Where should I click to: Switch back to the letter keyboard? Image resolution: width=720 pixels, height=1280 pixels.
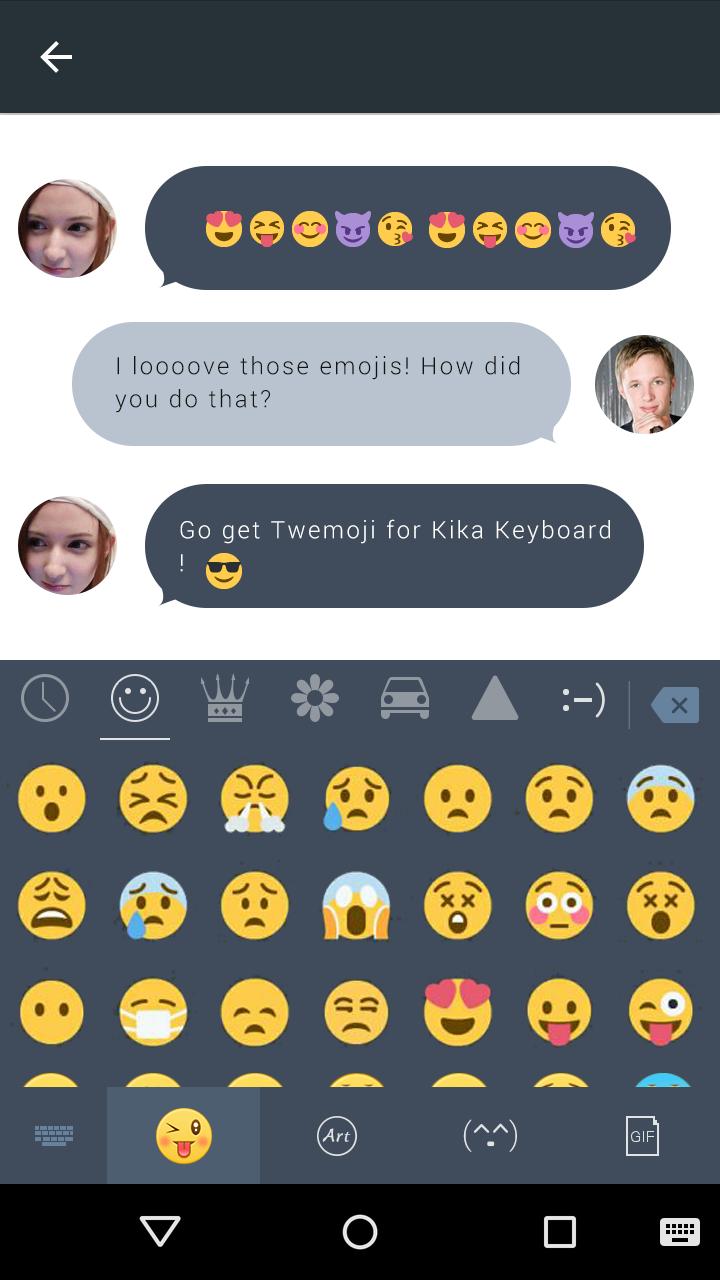(54, 1135)
